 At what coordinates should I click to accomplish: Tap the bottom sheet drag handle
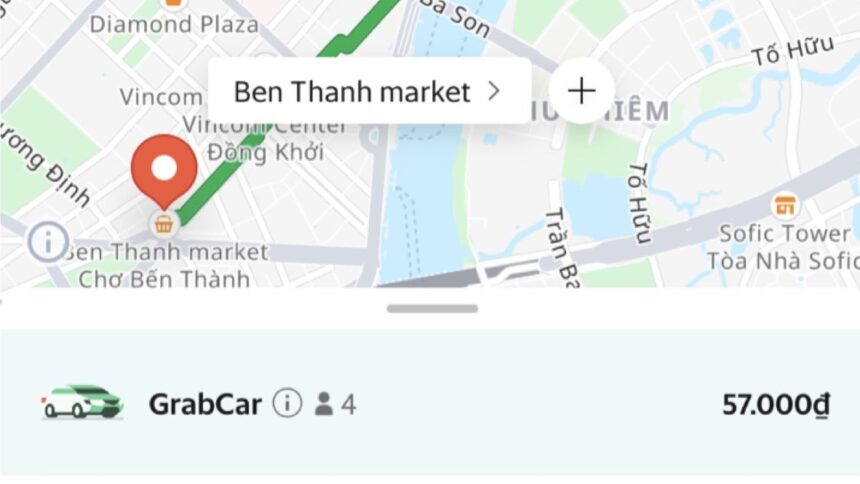point(432,308)
